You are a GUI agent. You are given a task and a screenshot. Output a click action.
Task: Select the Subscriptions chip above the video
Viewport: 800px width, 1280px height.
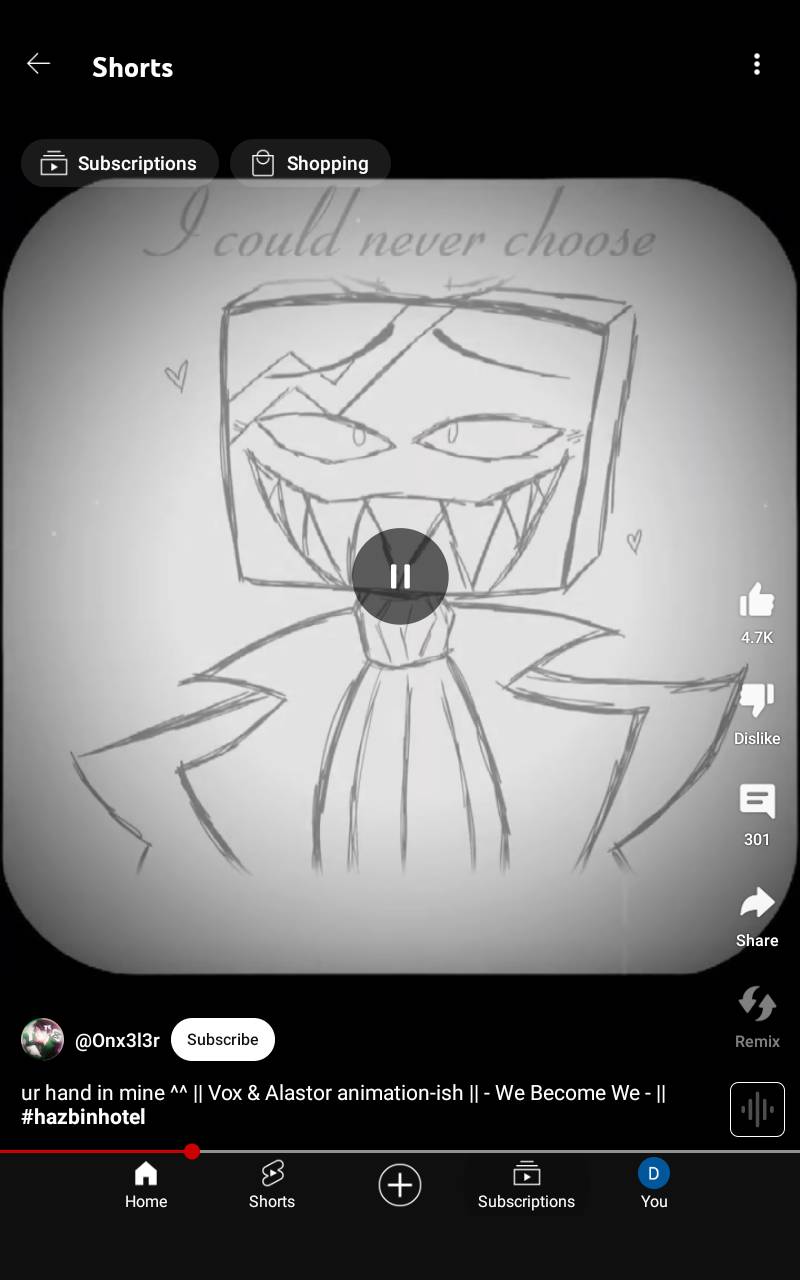(x=119, y=163)
